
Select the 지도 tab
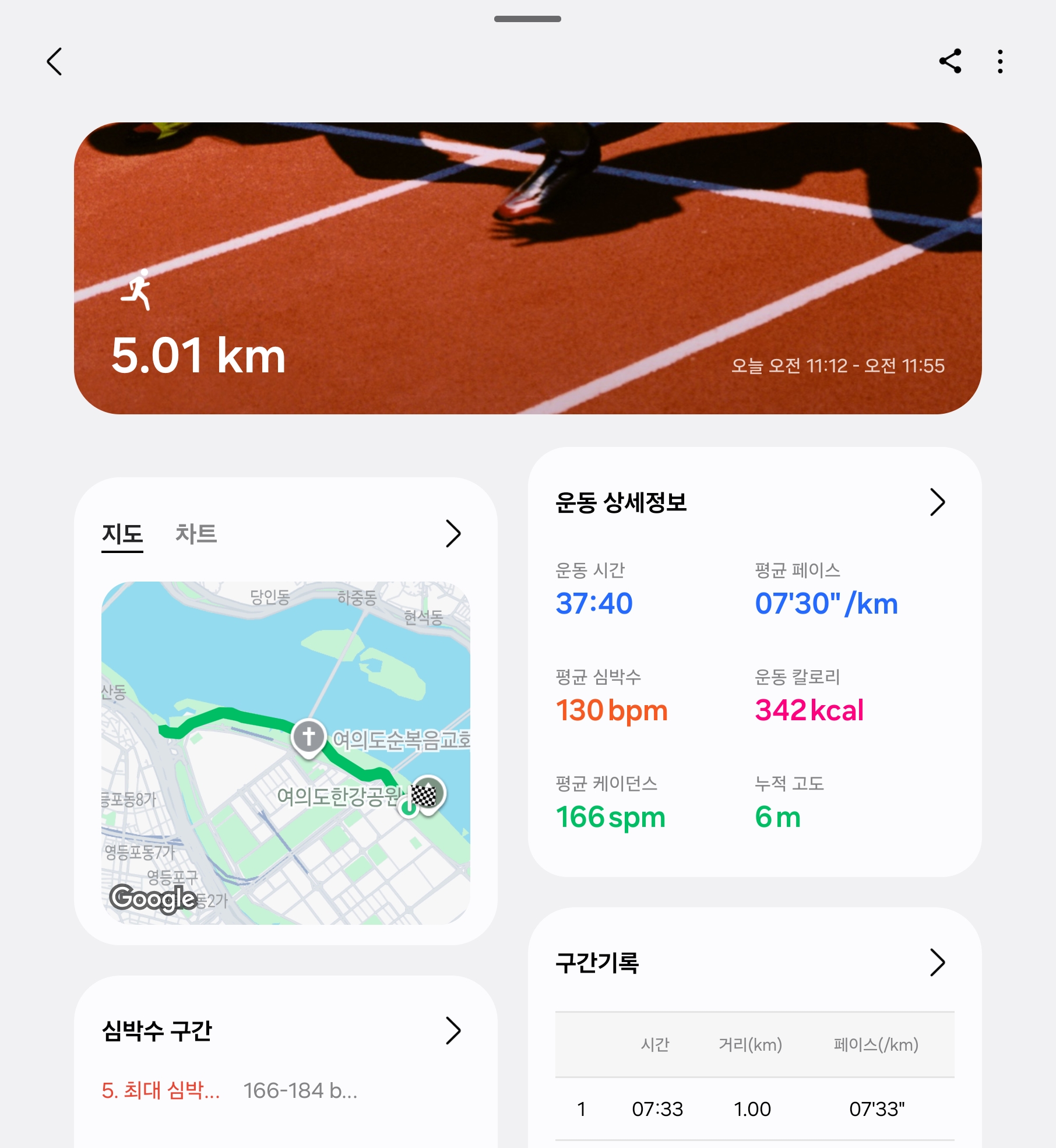pyautogui.click(x=122, y=534)
